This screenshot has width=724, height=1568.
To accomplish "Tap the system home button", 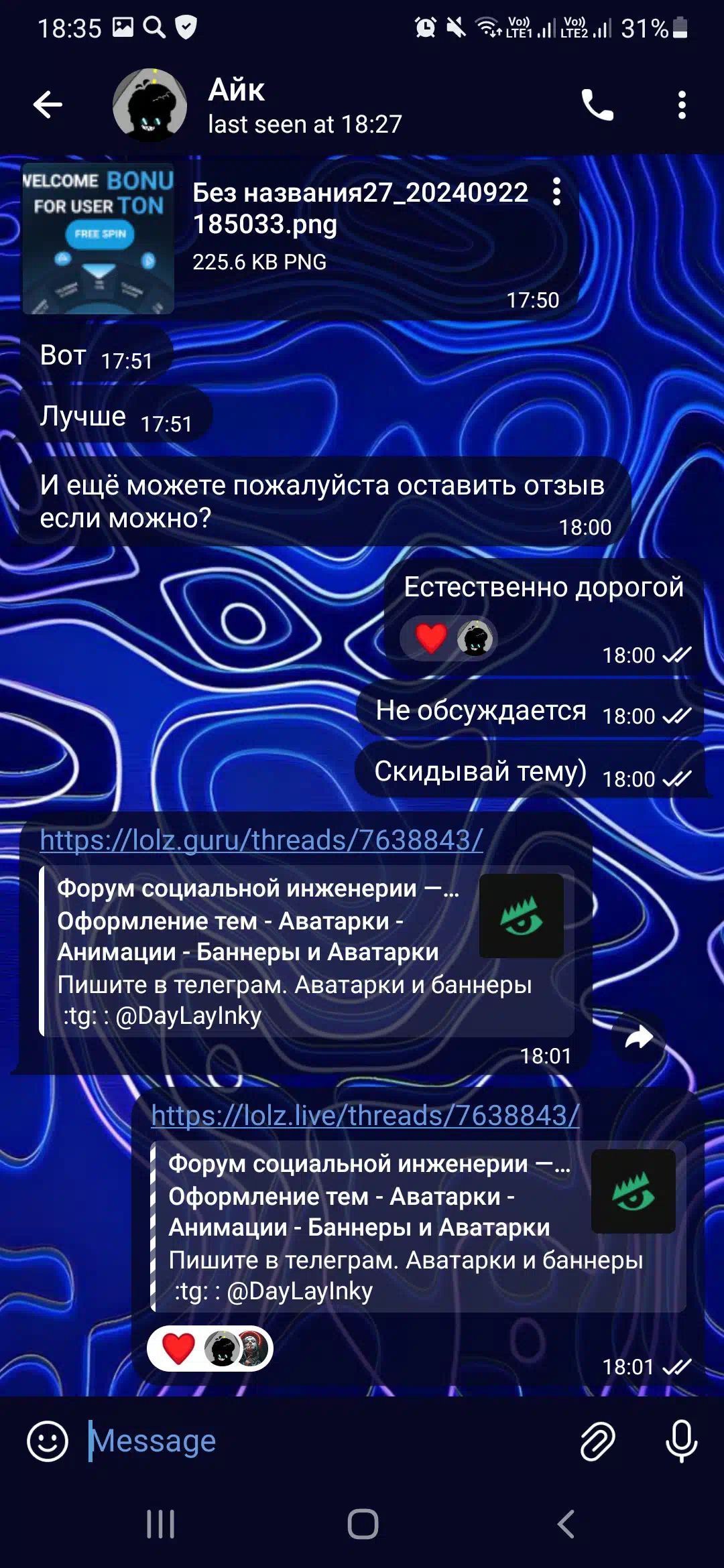I will (x=363, y=1524).
